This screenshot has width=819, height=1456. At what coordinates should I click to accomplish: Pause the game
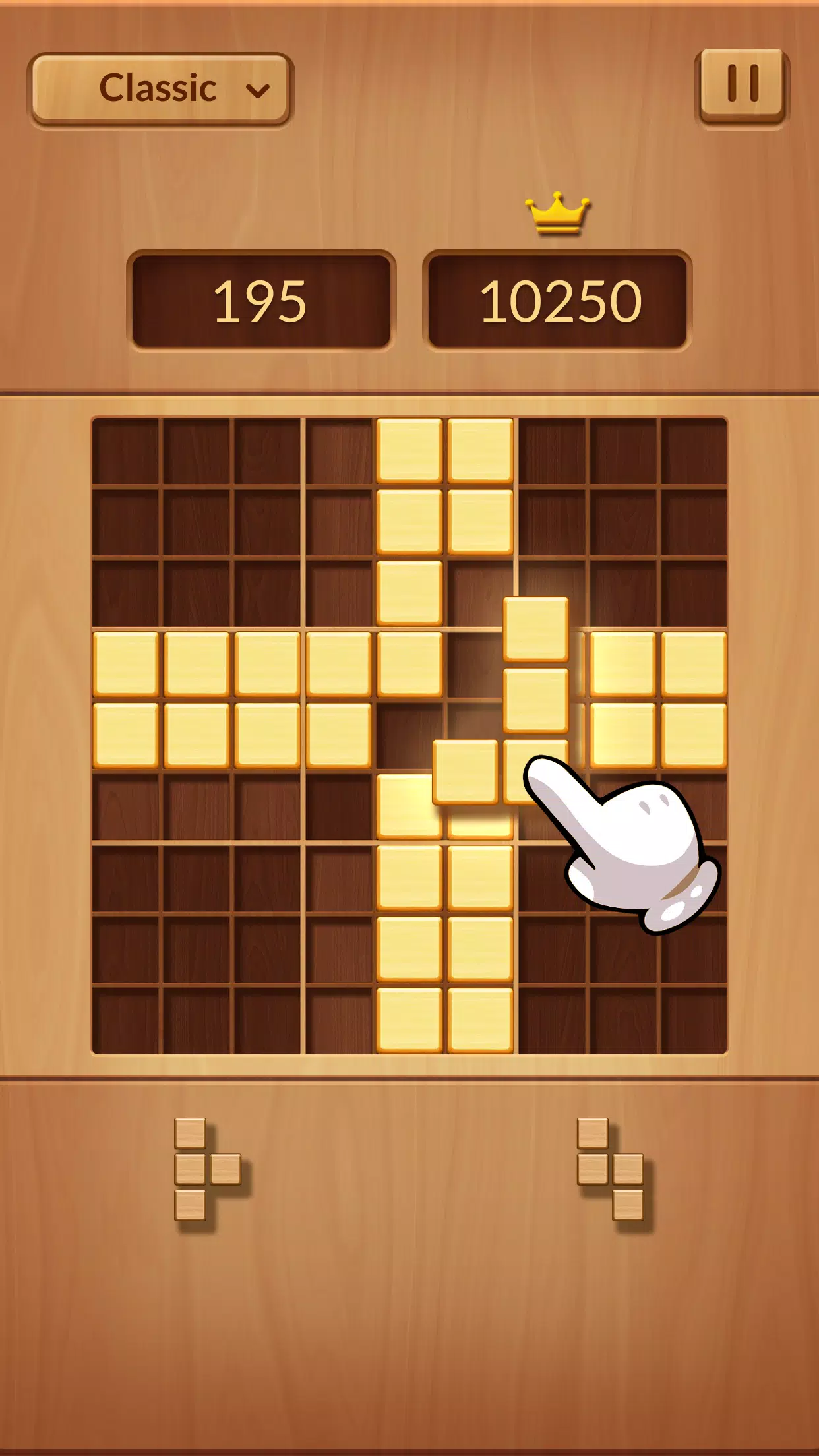pyautogui.click(x=742, y=86)
